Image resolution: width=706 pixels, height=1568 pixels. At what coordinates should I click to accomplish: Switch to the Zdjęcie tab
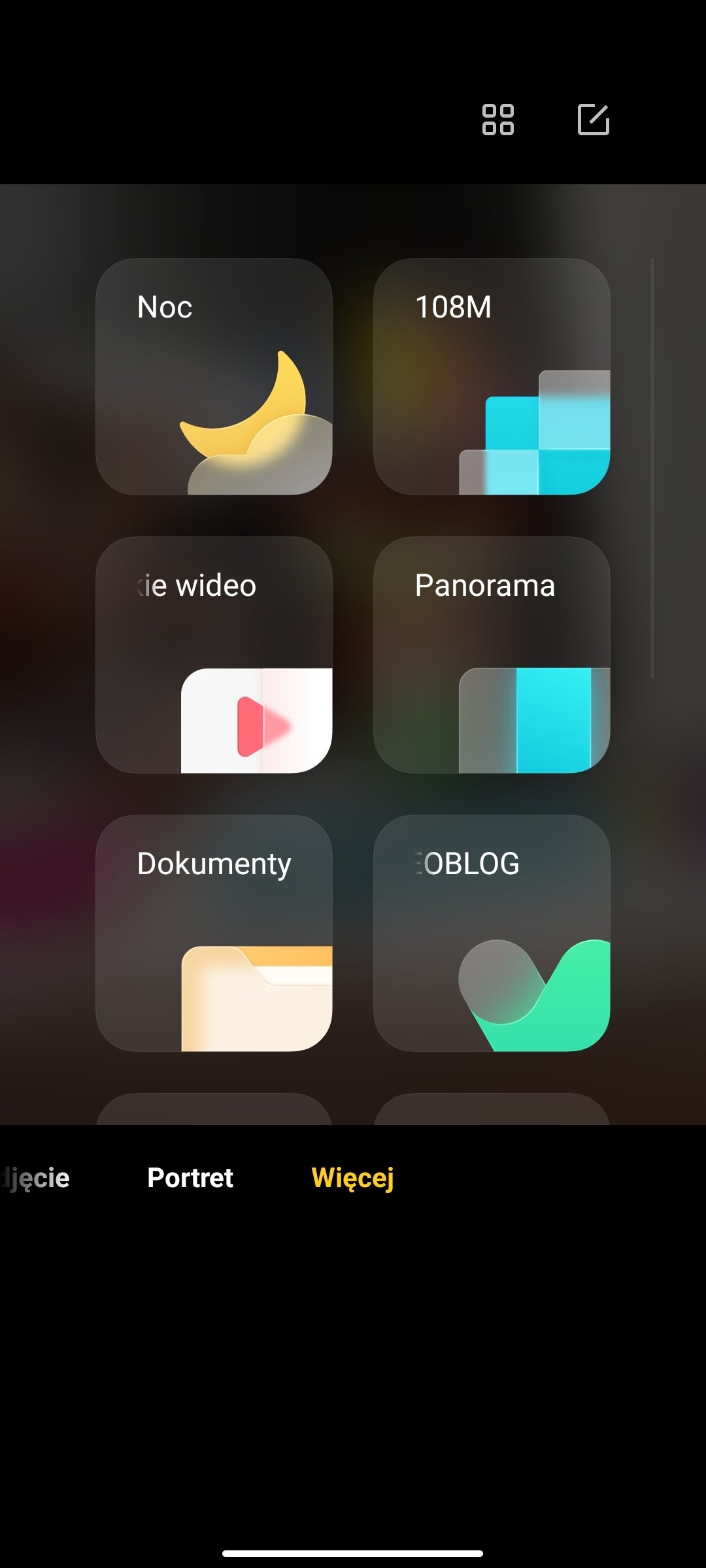pyautogui.click(x=35, y=1178)
